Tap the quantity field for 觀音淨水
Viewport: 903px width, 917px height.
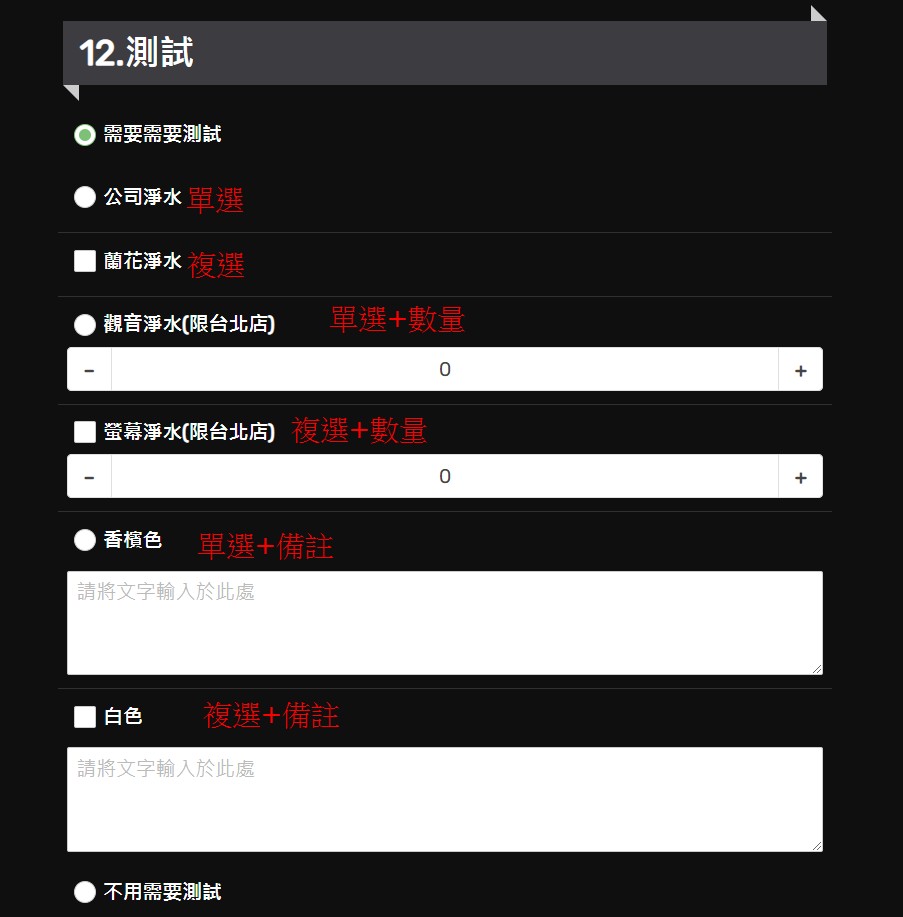[x=444, y=370]
